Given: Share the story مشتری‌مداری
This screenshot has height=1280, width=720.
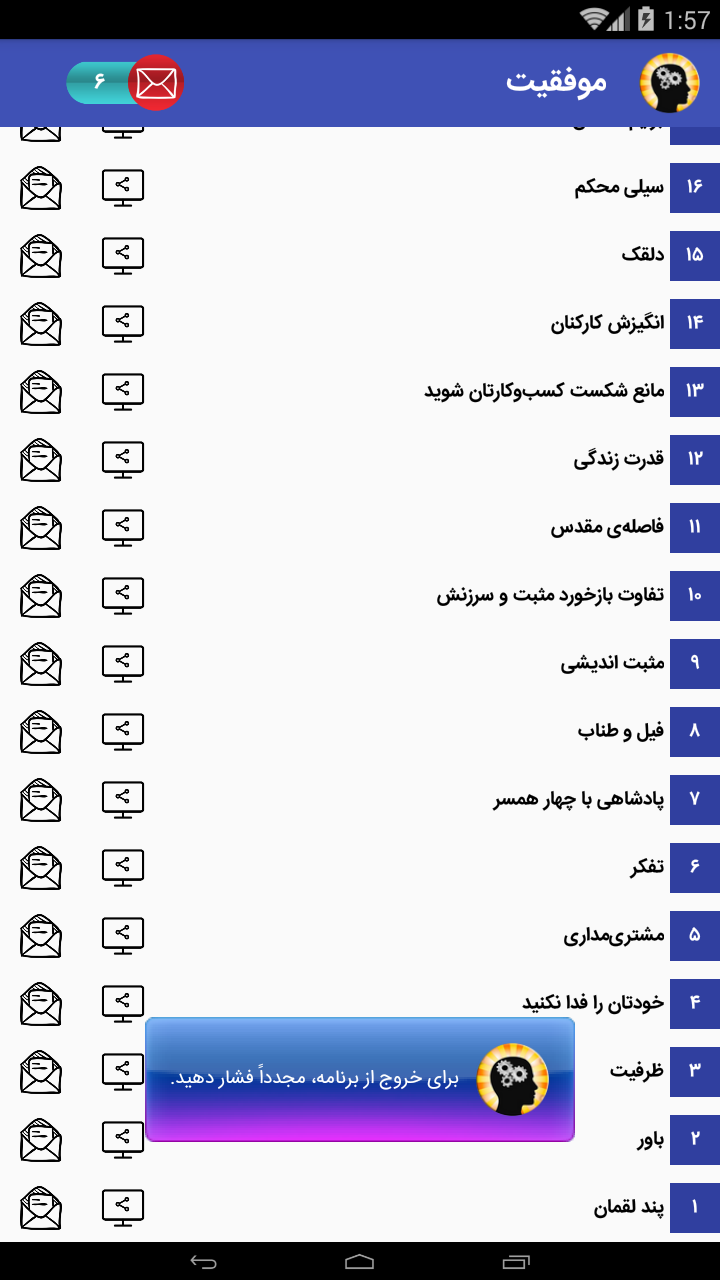Looking at the screenshot, I should 123,936.
